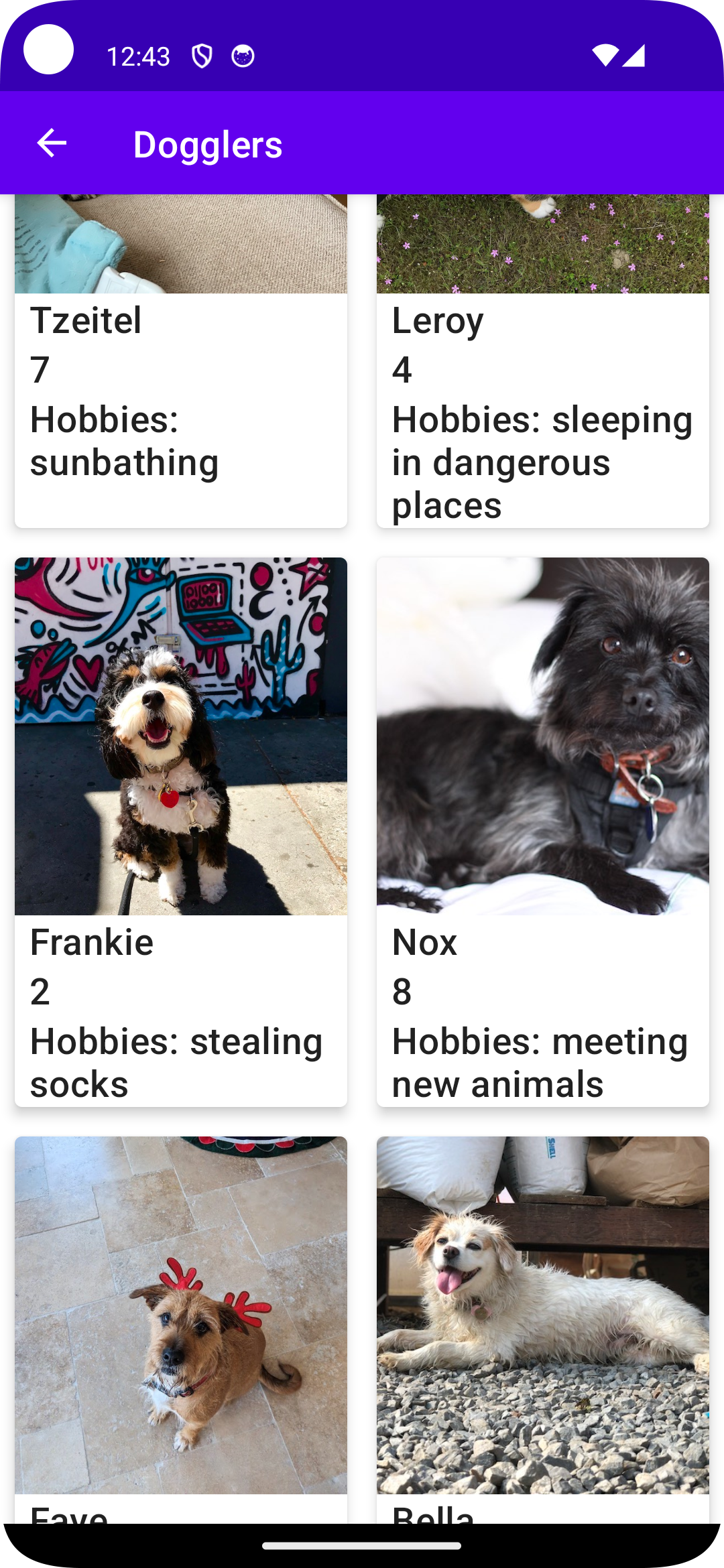Tap the Bella dog card
The height and width of the screenshot is (1568, 724).
pyautogui.click(x=543, y=1330)
